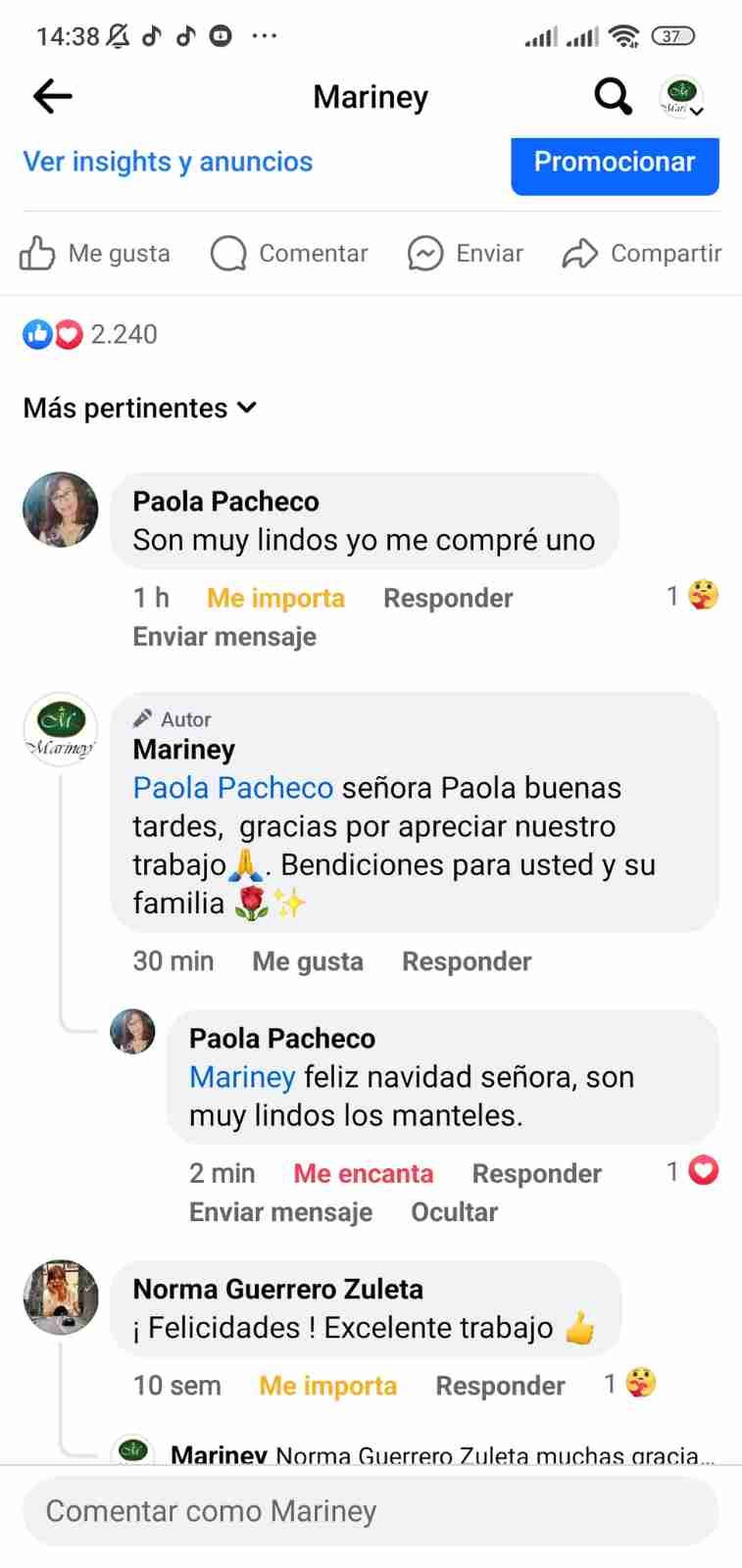Share the post with Compartir
Image resolution: width=742 pixels, height=1568 pixels.
(642, 254)
